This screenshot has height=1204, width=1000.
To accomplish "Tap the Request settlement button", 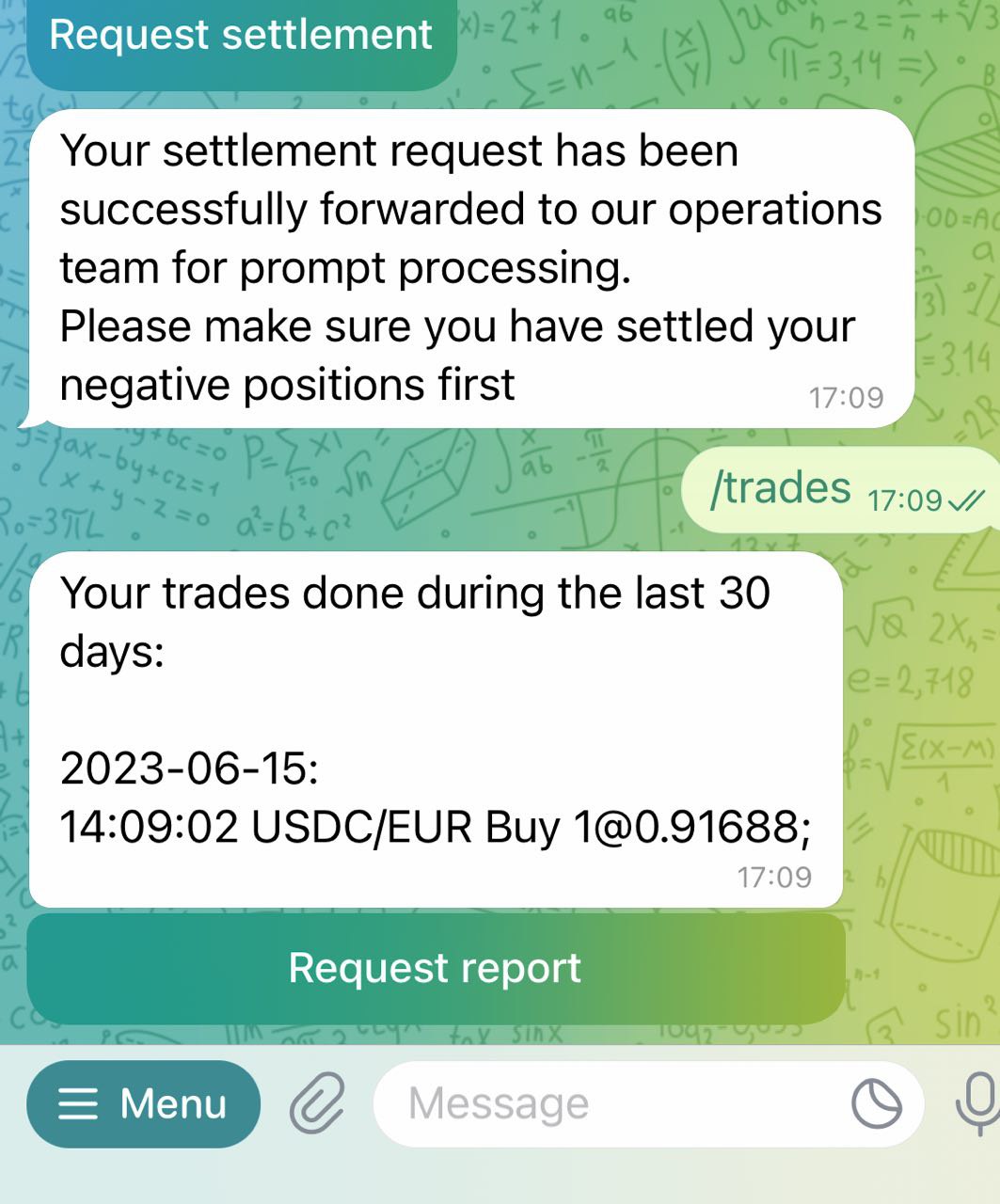I will point(241,38).
